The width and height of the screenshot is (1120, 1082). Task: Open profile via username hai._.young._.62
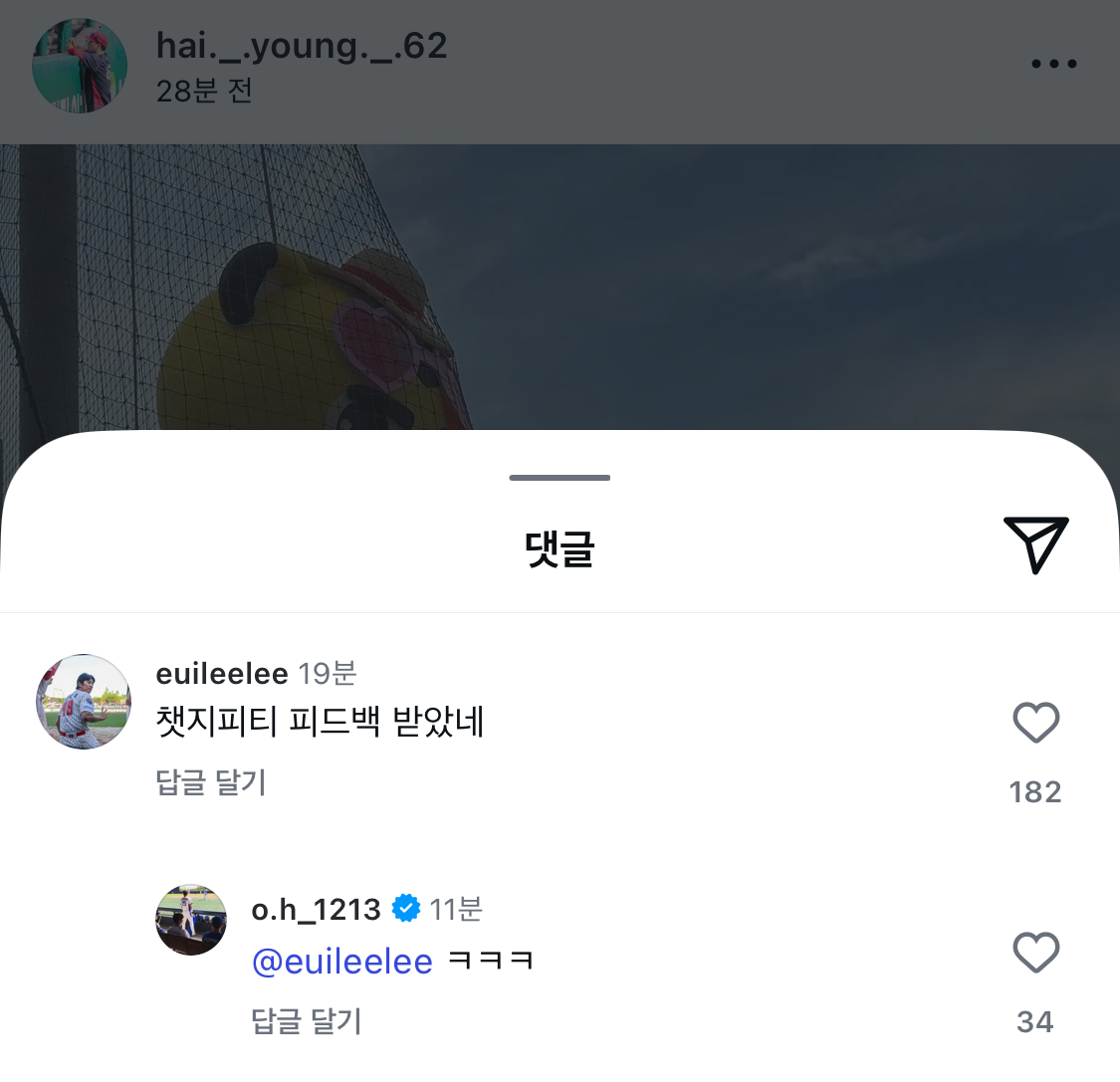pyautogui.click(x=302, y=46)
